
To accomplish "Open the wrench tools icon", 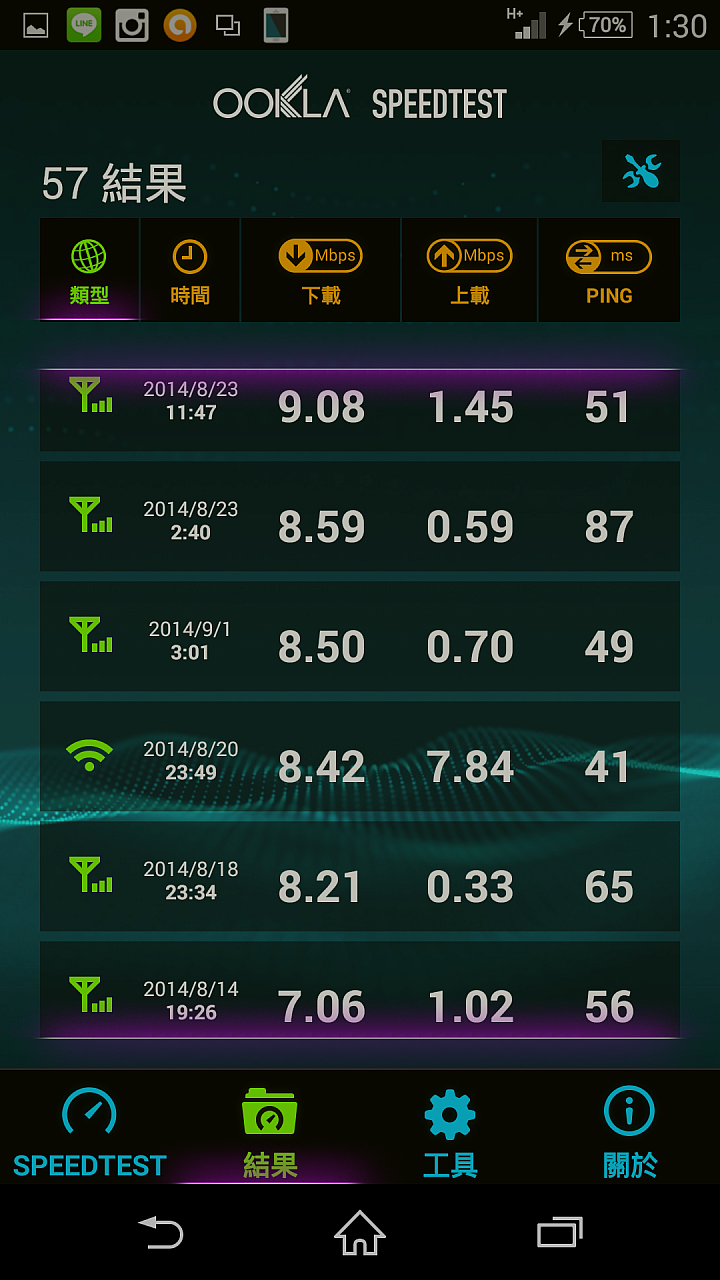I will (x=641, y=171).
